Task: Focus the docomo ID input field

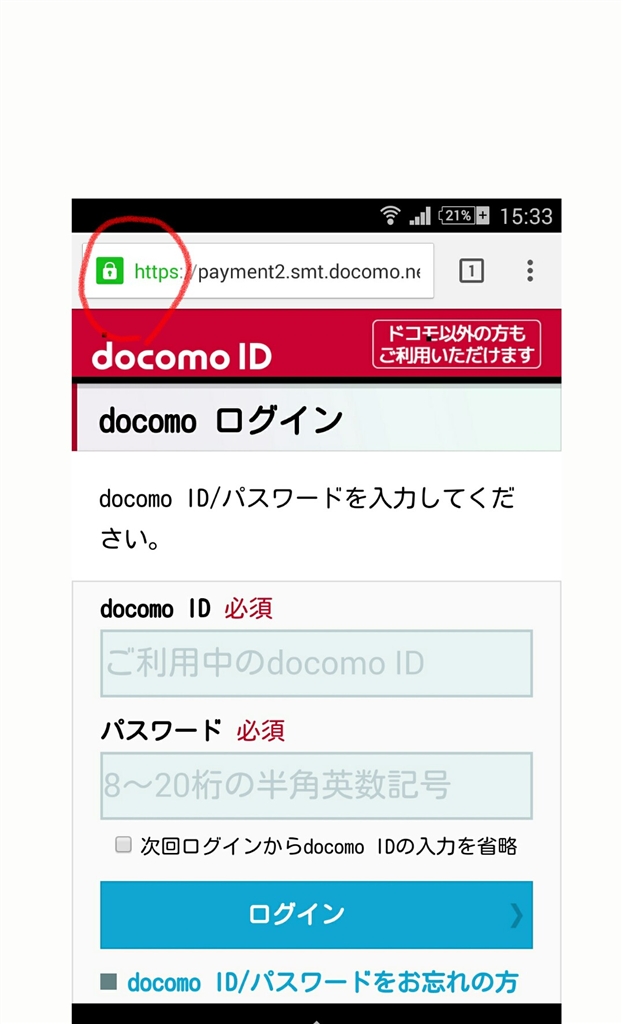Action: [x=316, y=663]
